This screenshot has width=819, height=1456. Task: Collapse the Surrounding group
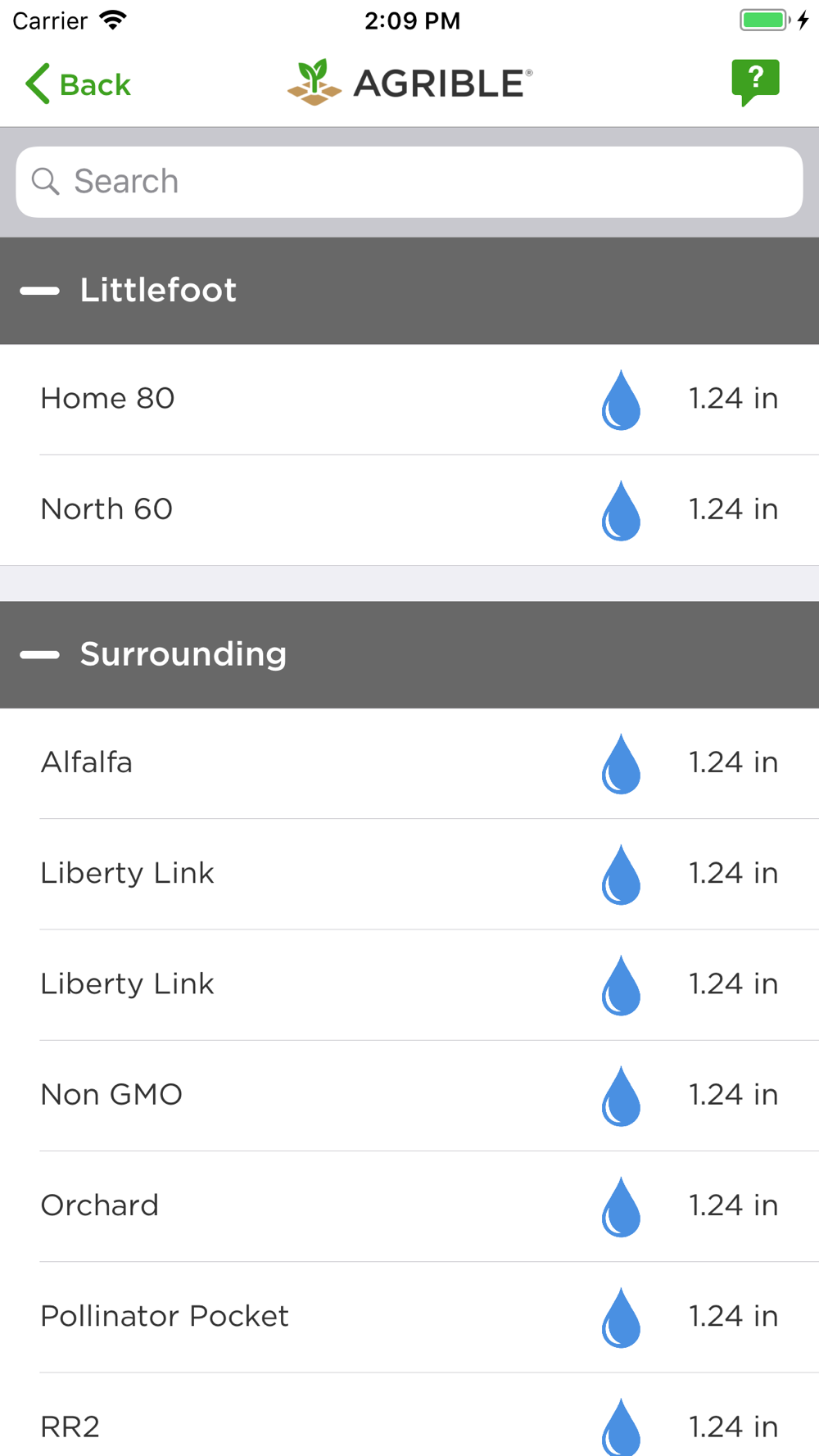tap(39, 654)
